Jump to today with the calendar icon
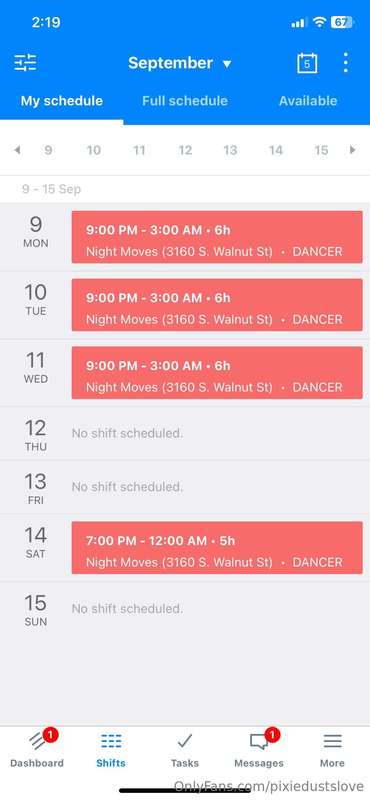 307,63
